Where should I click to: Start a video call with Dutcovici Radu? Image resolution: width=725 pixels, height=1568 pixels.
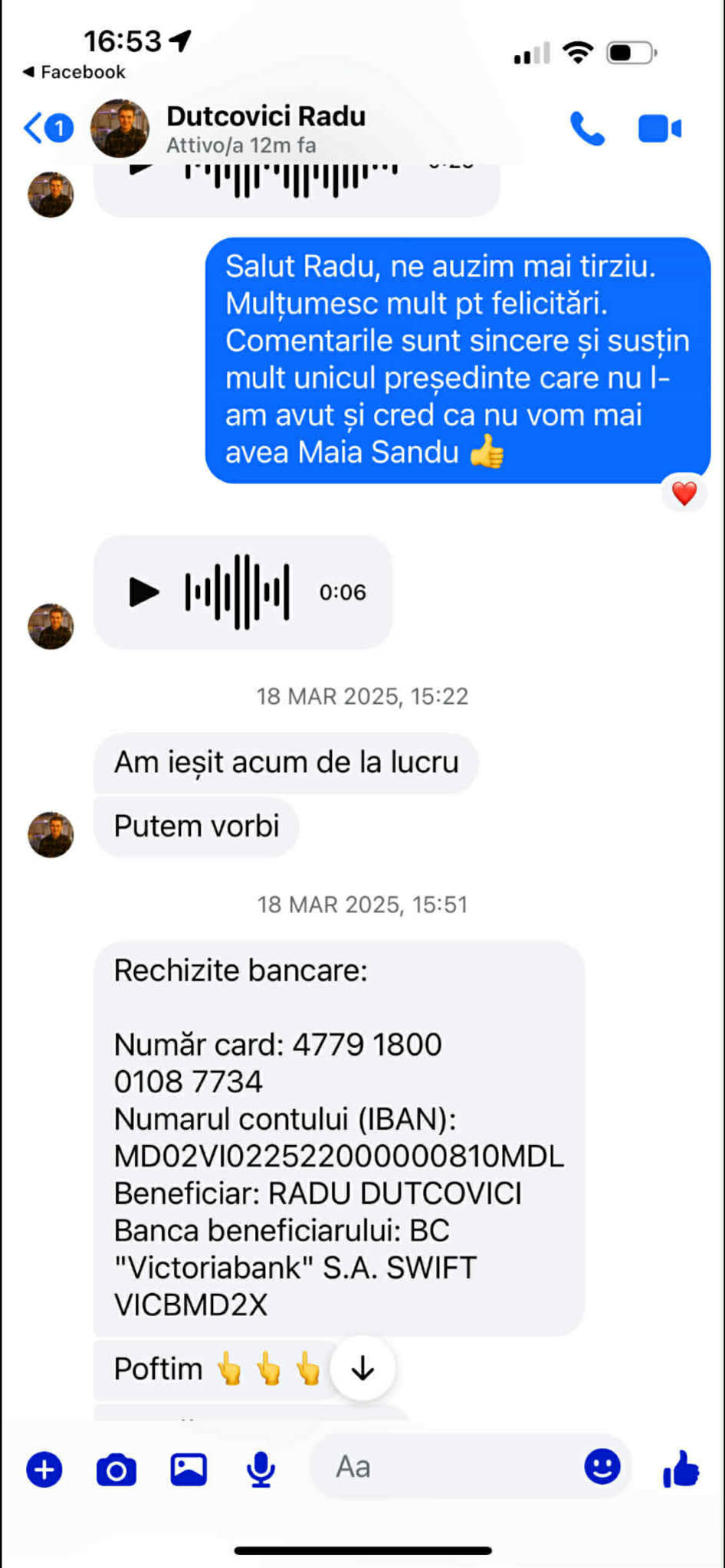pyautogui.click(x=659, y=129)
